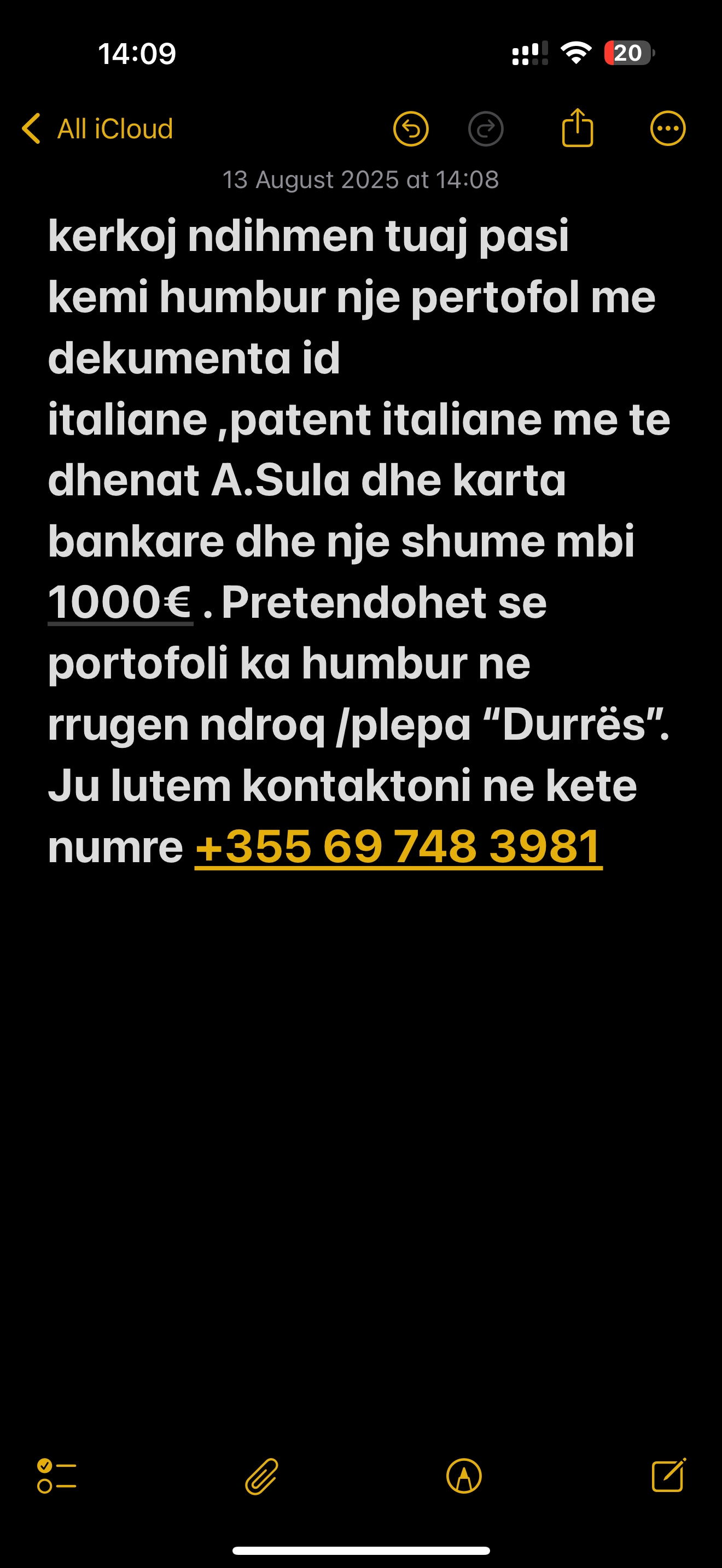Viewport: 722px width, 1568px height.
Task: Add a checklist to the note
Action: pos(57,1476)
